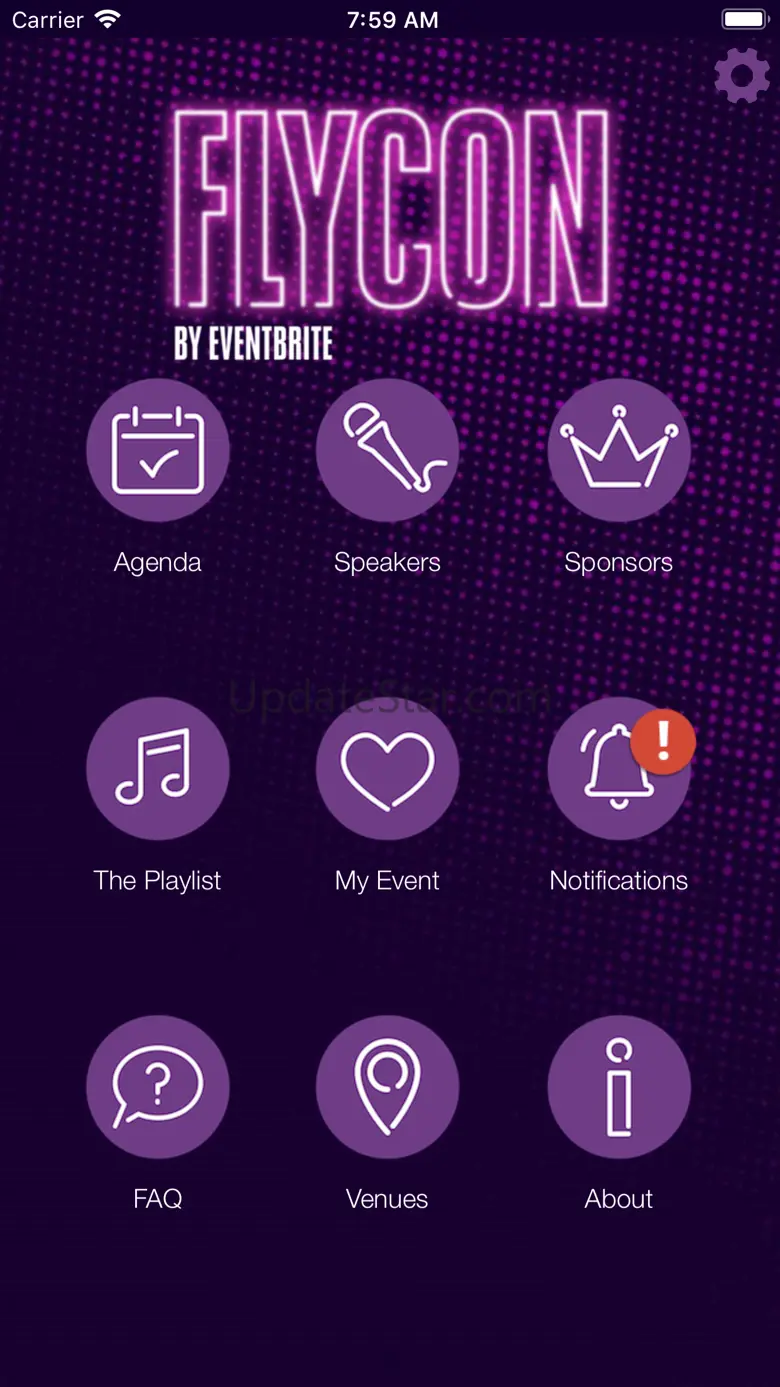780x1387 pixels.
Task: Open the Agenda section
Action: (158, 451)
